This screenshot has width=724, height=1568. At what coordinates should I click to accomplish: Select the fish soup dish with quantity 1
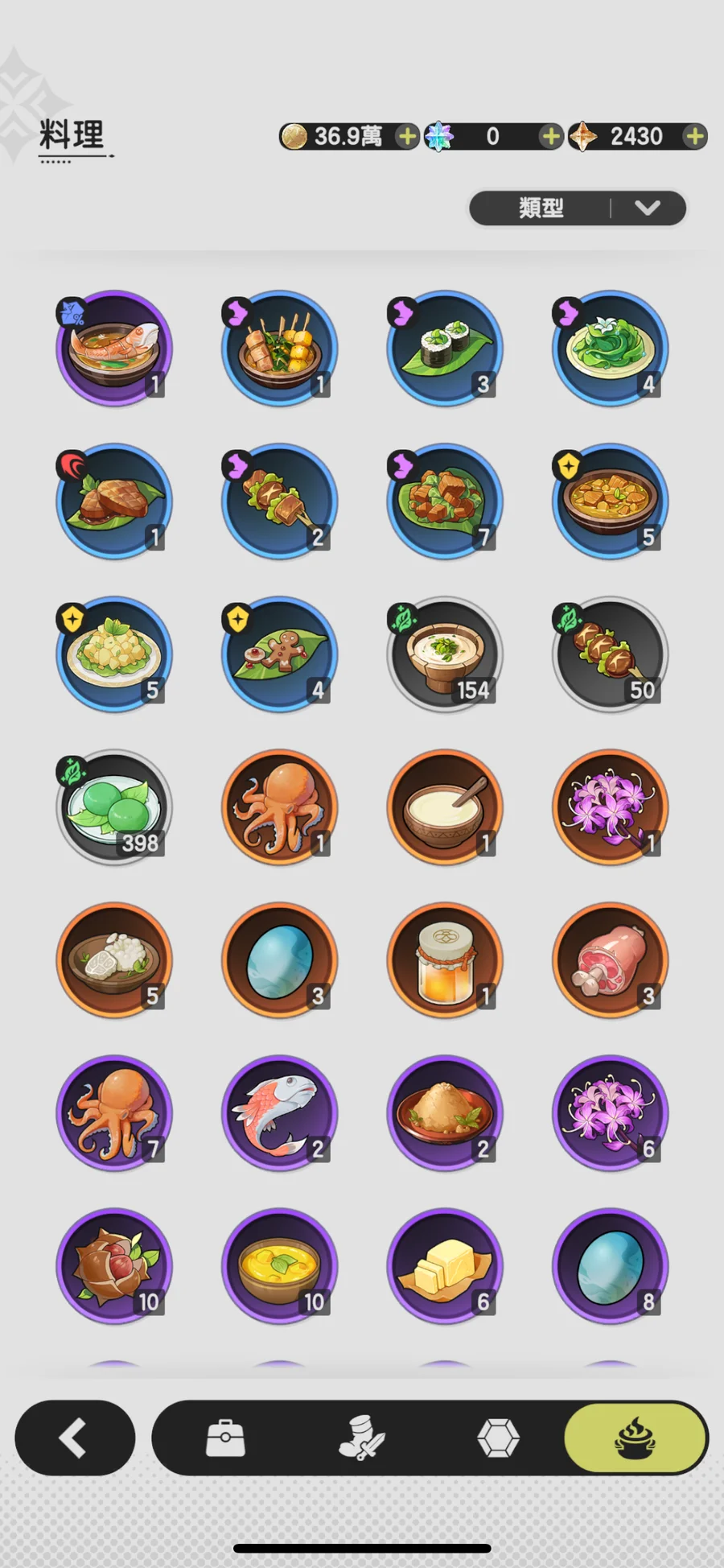tap(114, 349)
